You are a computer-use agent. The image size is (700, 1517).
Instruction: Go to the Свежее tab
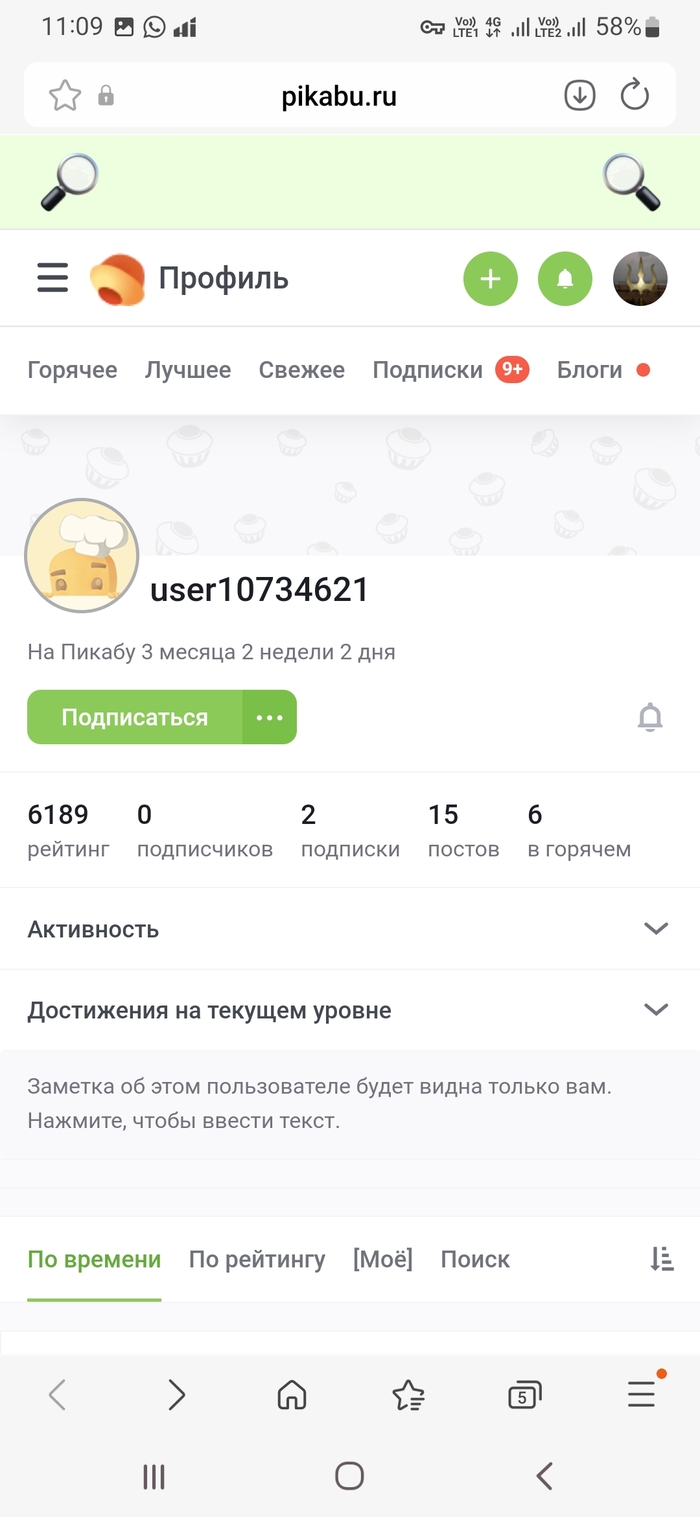(302, 370)
